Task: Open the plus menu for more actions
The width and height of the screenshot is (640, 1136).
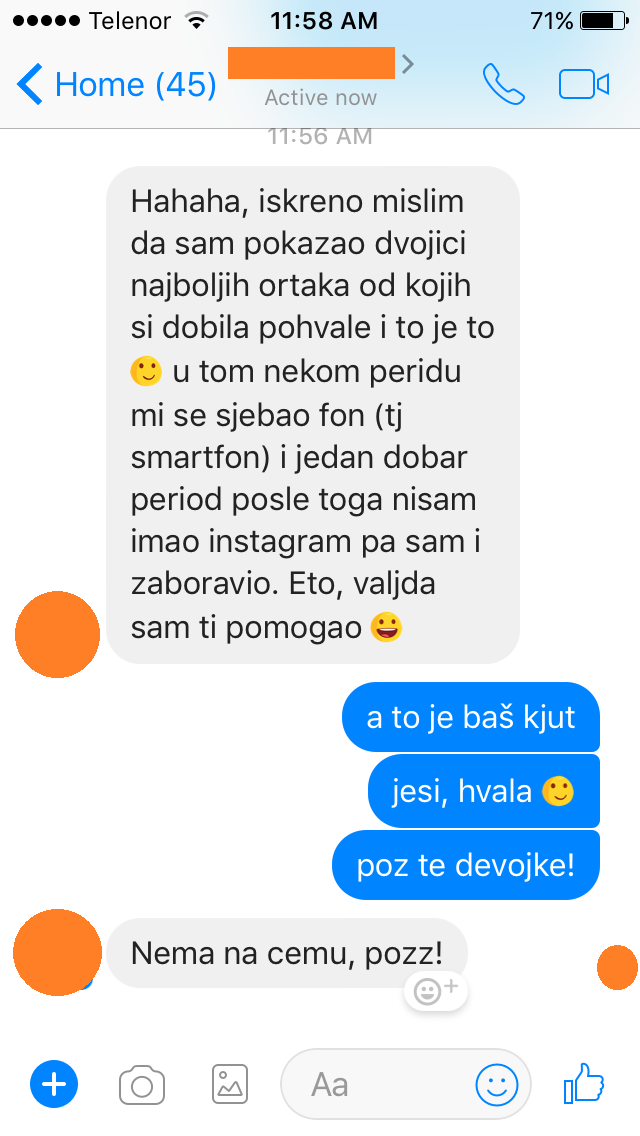Action: (x=54, y=1083)
